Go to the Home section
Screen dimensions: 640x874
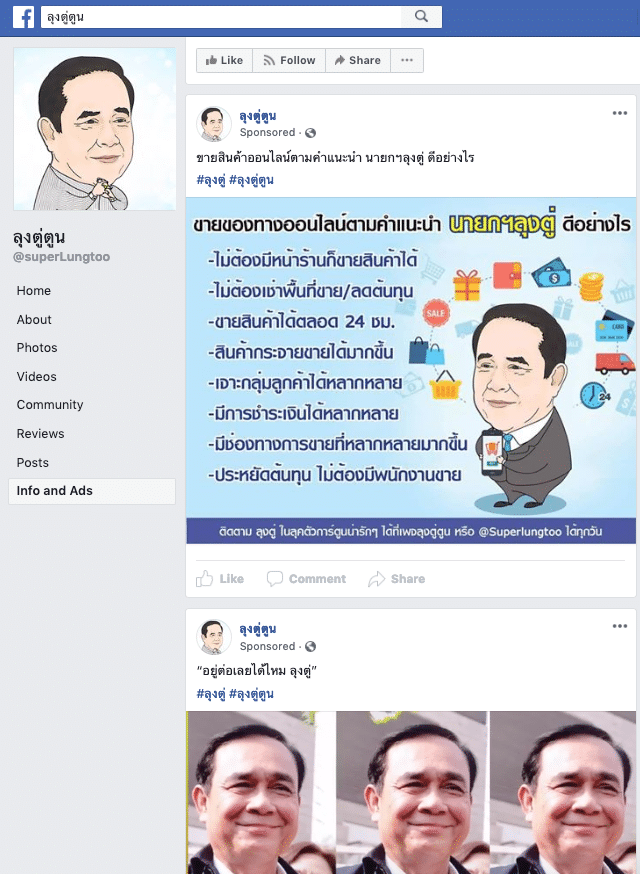(34, 291)
